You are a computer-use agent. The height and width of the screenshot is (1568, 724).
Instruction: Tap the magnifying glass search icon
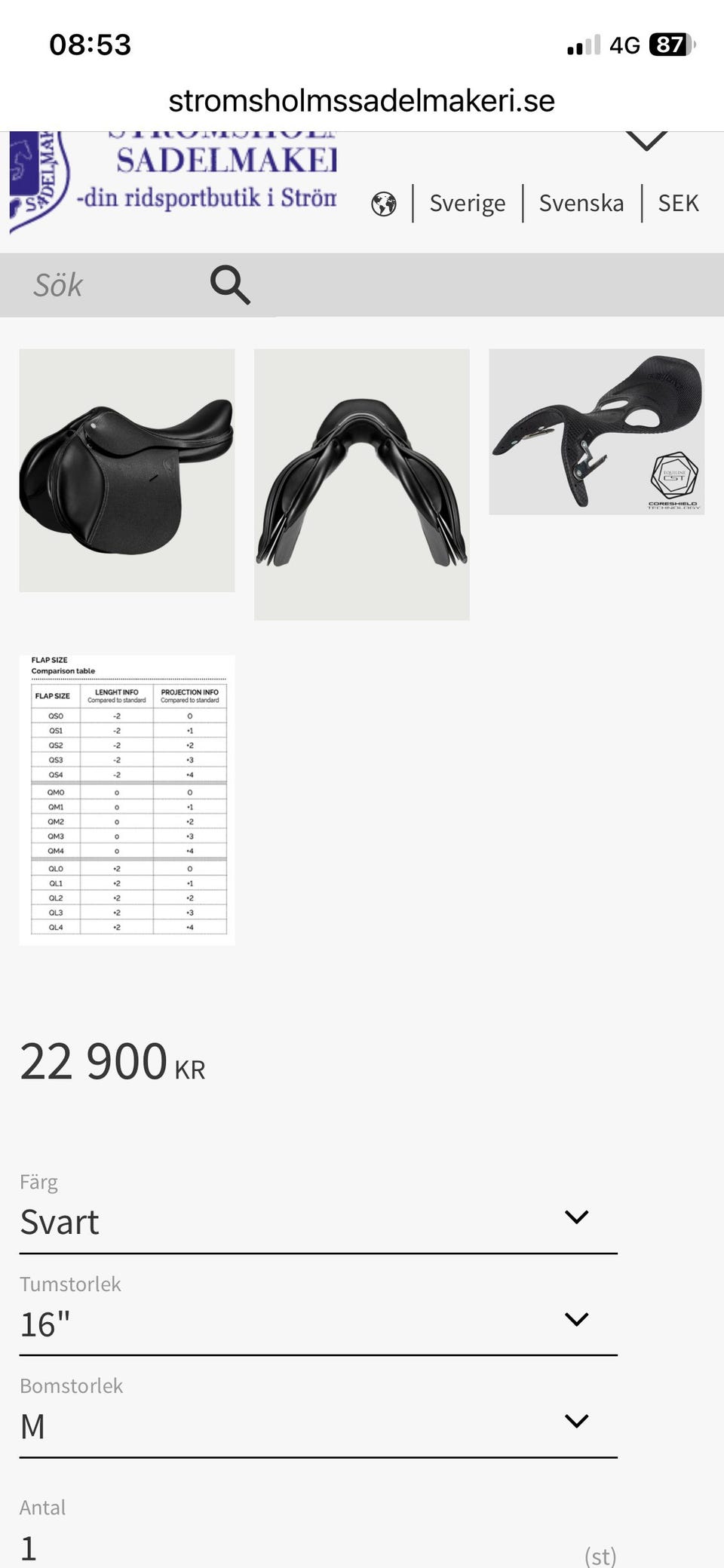point(230,285)
